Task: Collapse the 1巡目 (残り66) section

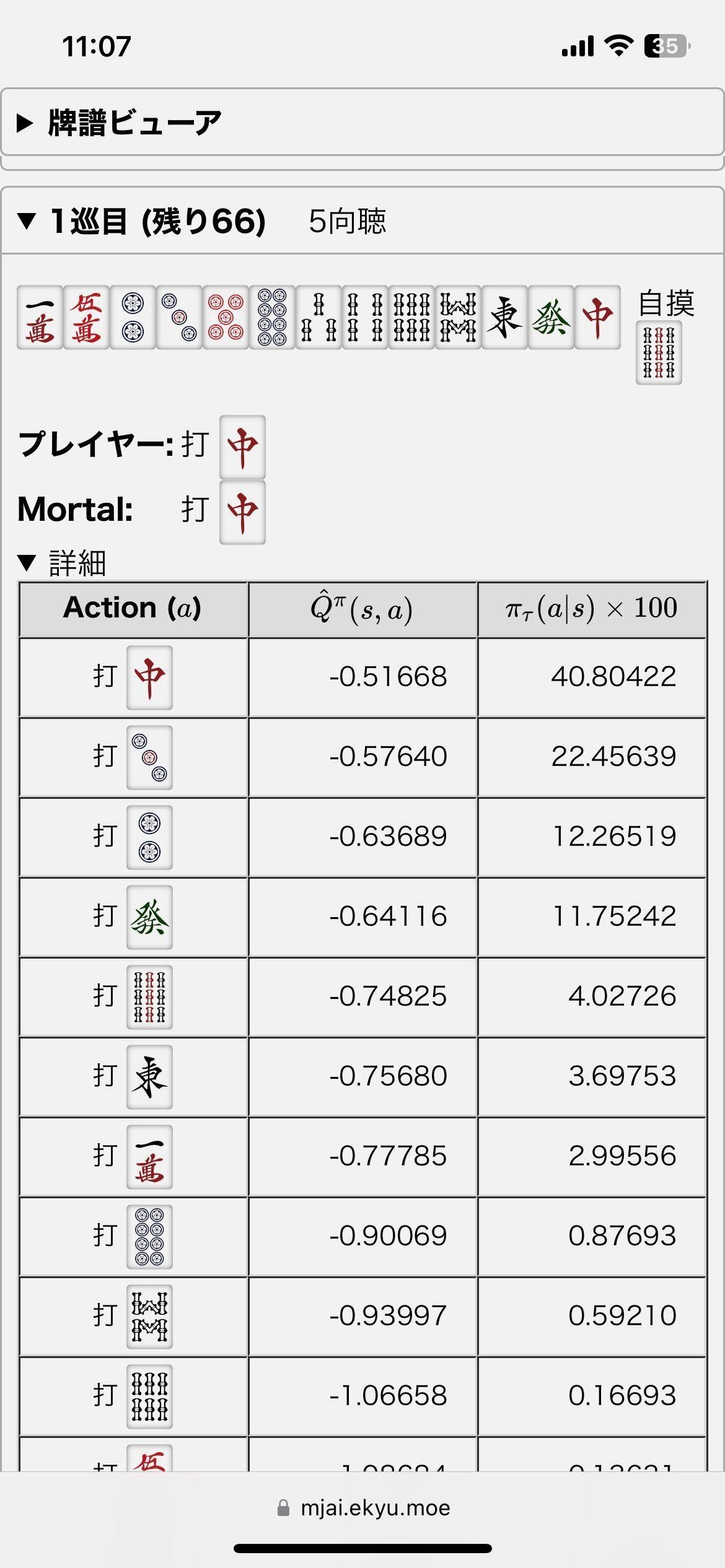Action: 362,221
